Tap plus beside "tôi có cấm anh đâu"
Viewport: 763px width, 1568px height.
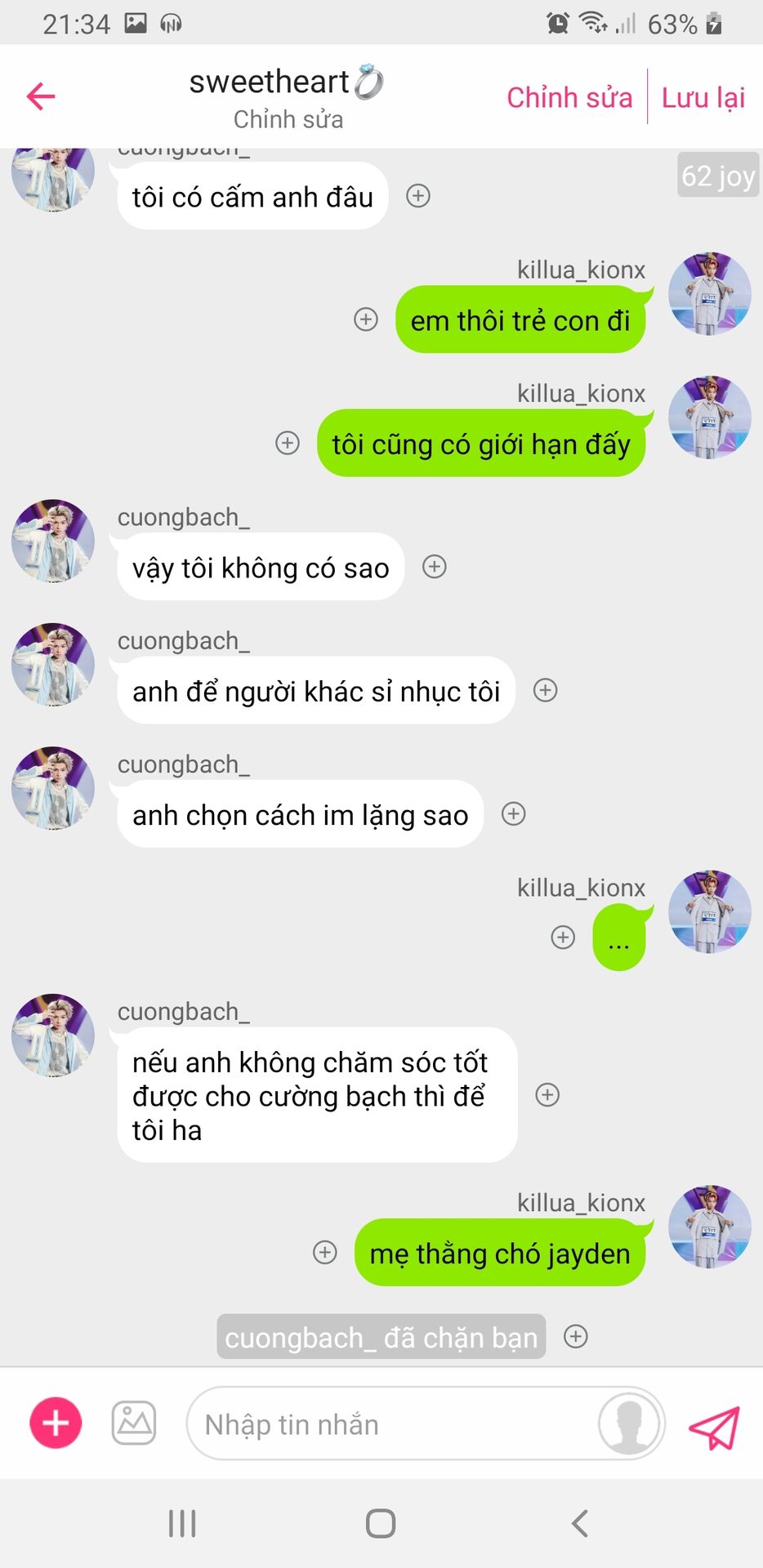(x=418, y=196)
